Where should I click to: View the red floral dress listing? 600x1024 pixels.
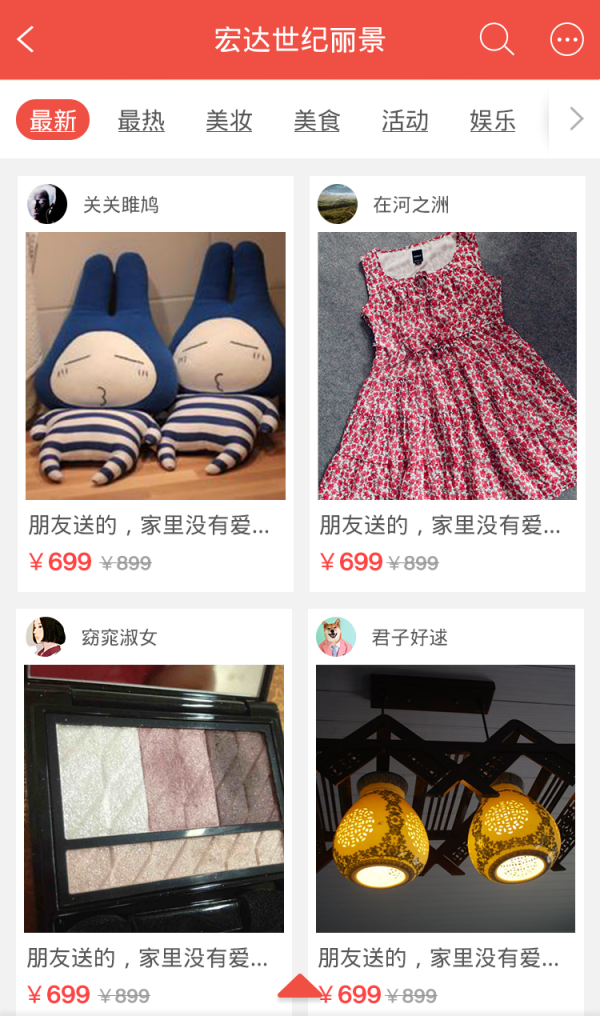[447, 366]
